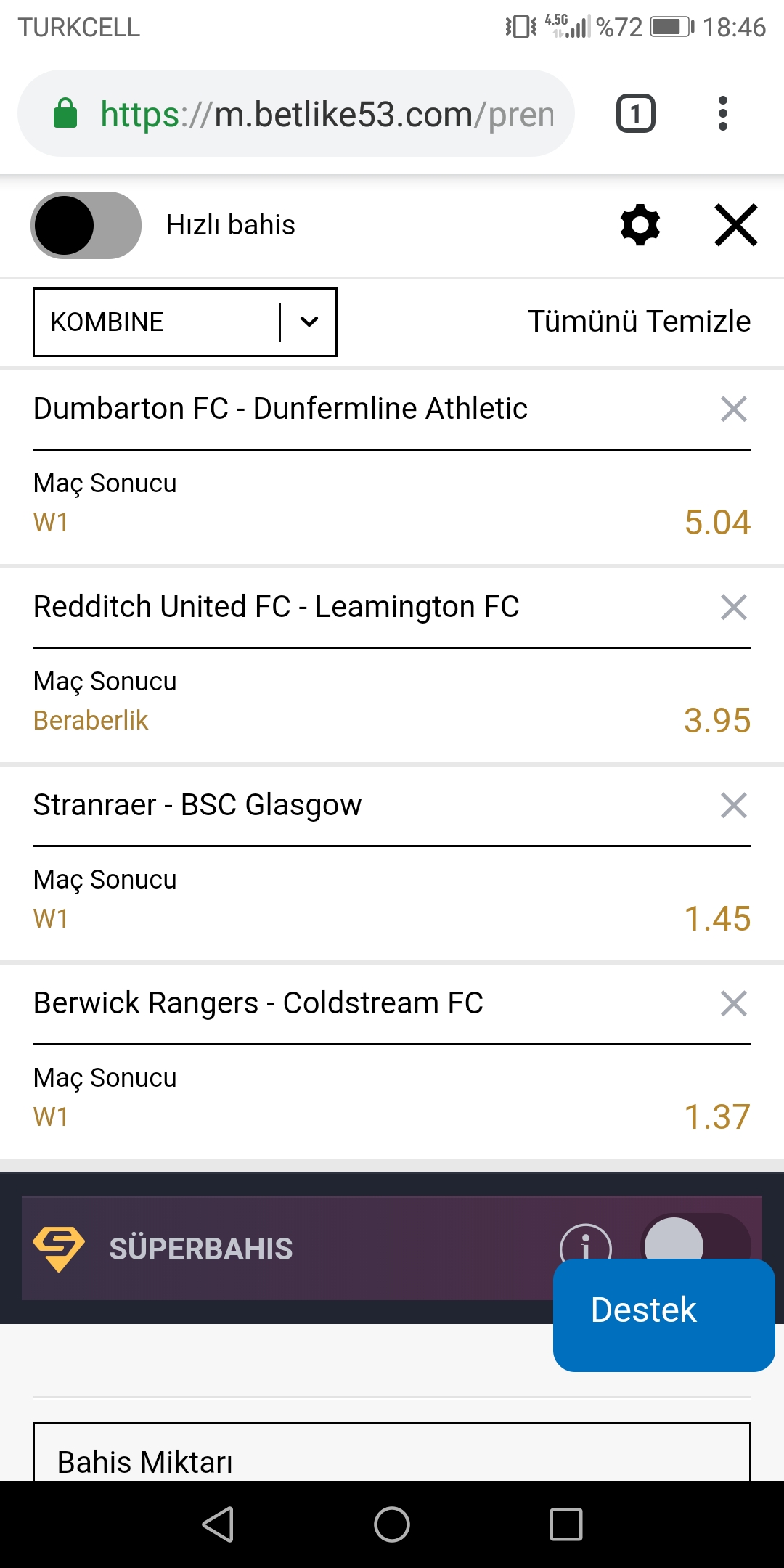Viewport: 784px width, 1568px height.
Task: Open the browser address bar
Action: tap(296, 114)
